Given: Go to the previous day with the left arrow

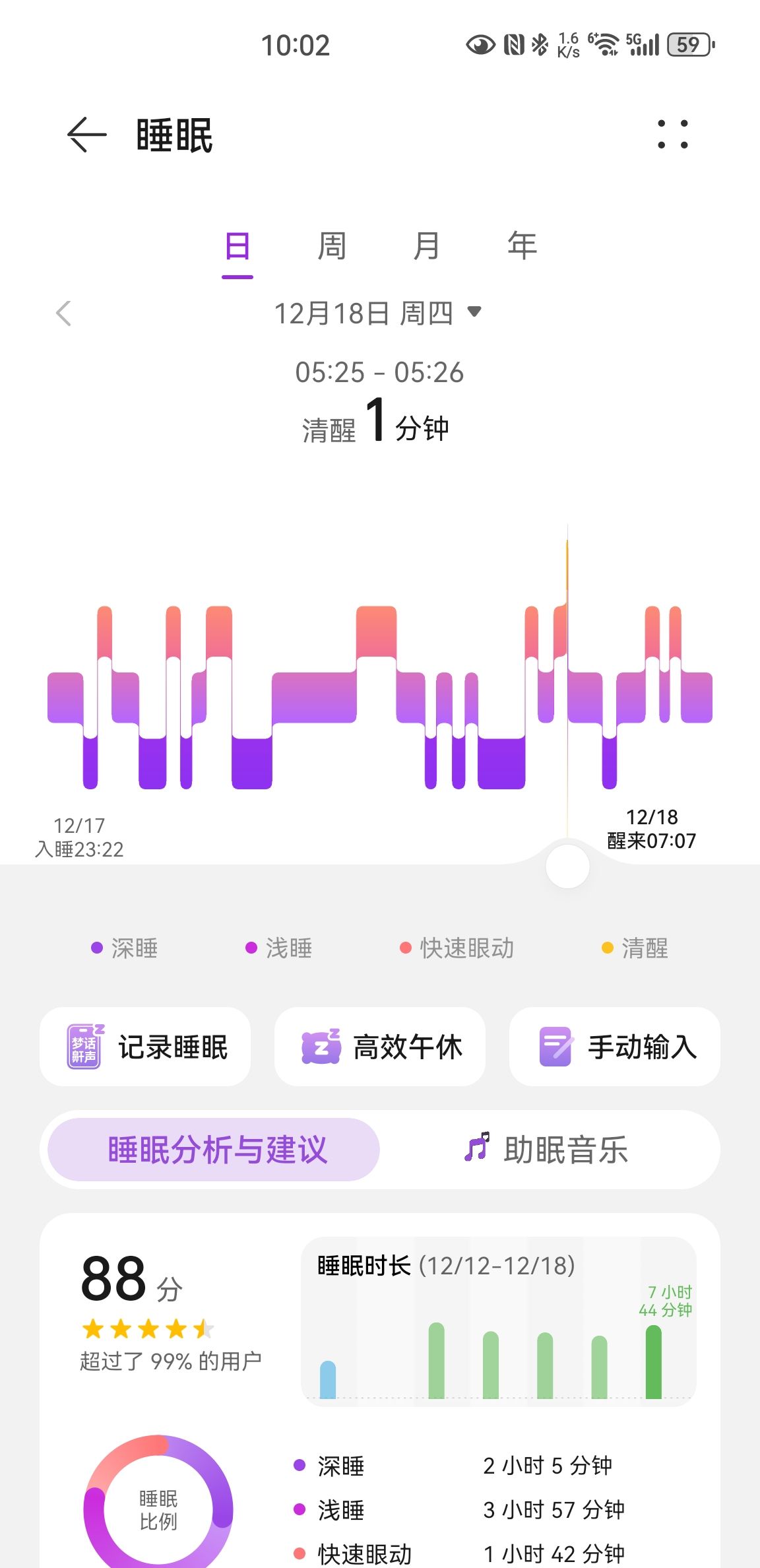Looking at the screenshot, I should click(64, 313).
